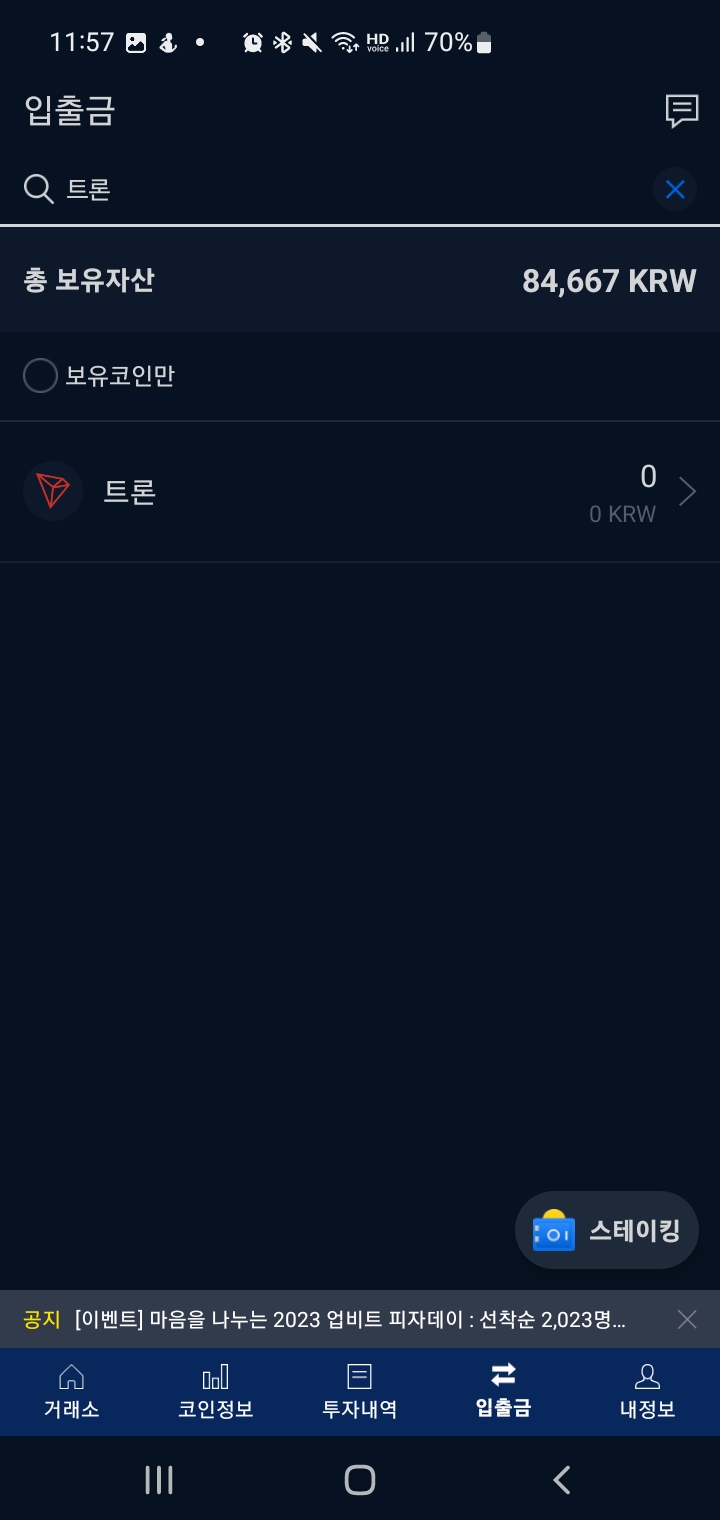720x1520 pixels.
Task: Open the 스테이킹 floating button
Action: [x=607, y=1230]
